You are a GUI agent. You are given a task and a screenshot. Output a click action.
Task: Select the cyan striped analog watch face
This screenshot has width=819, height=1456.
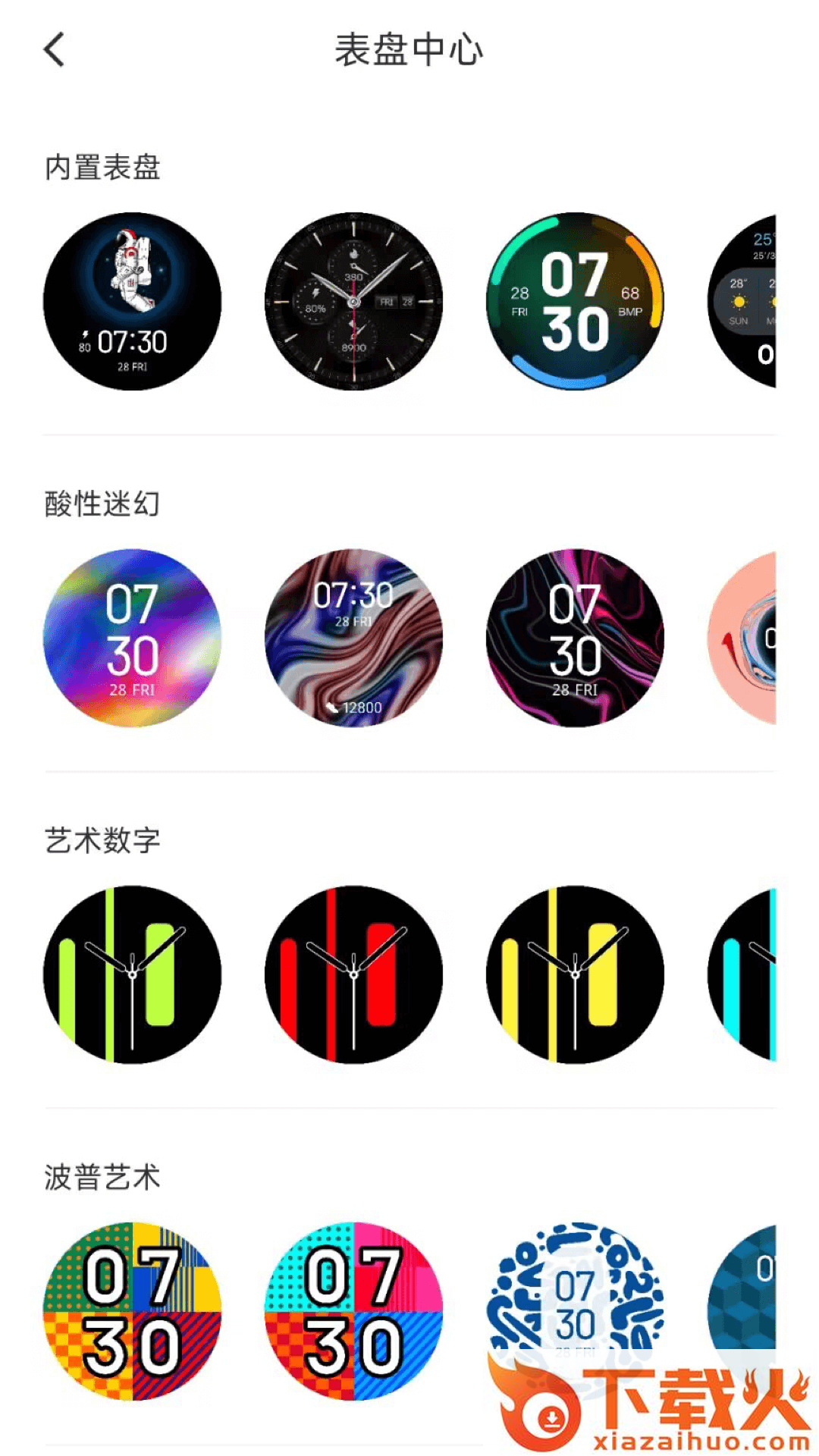coord(745,974)
